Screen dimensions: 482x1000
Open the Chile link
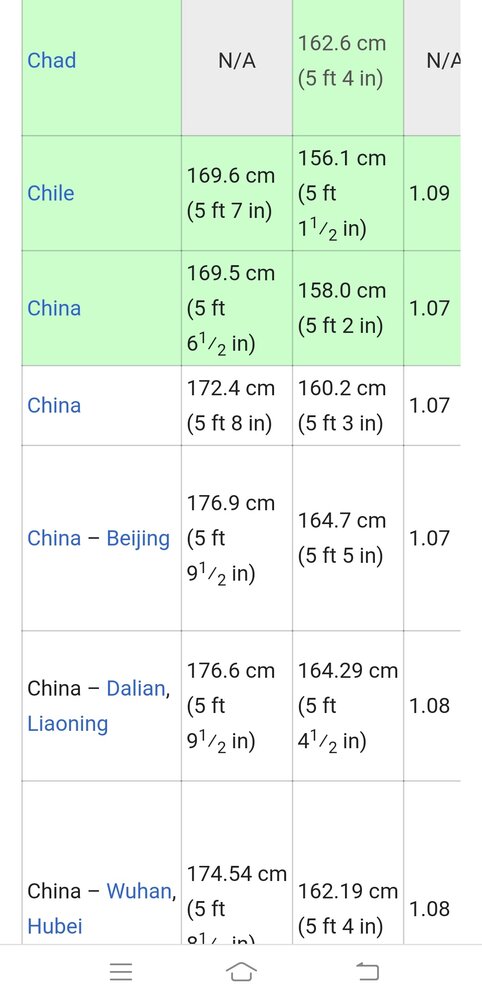[51, 193]
